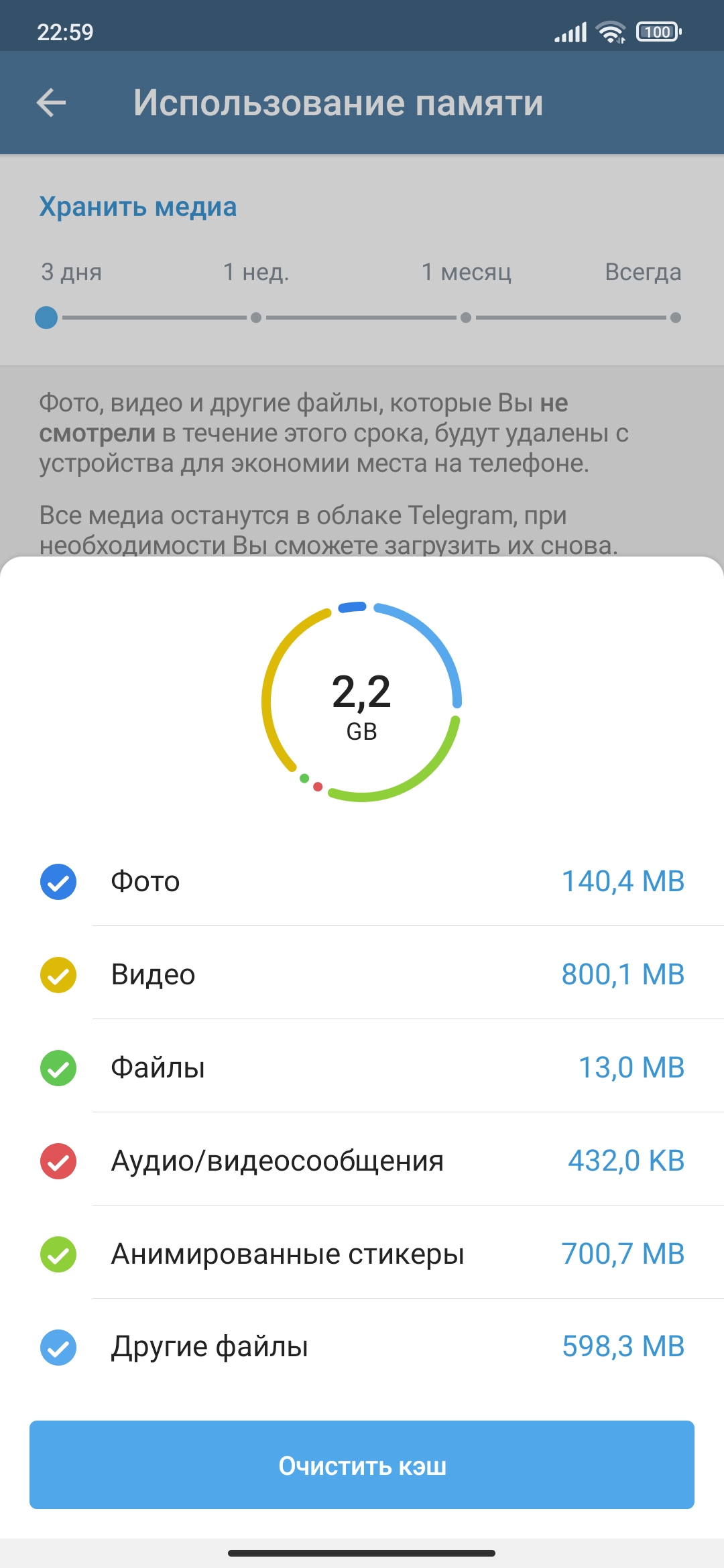
Task: Set media retention to 1 месяц
Action: pos(466,318)
